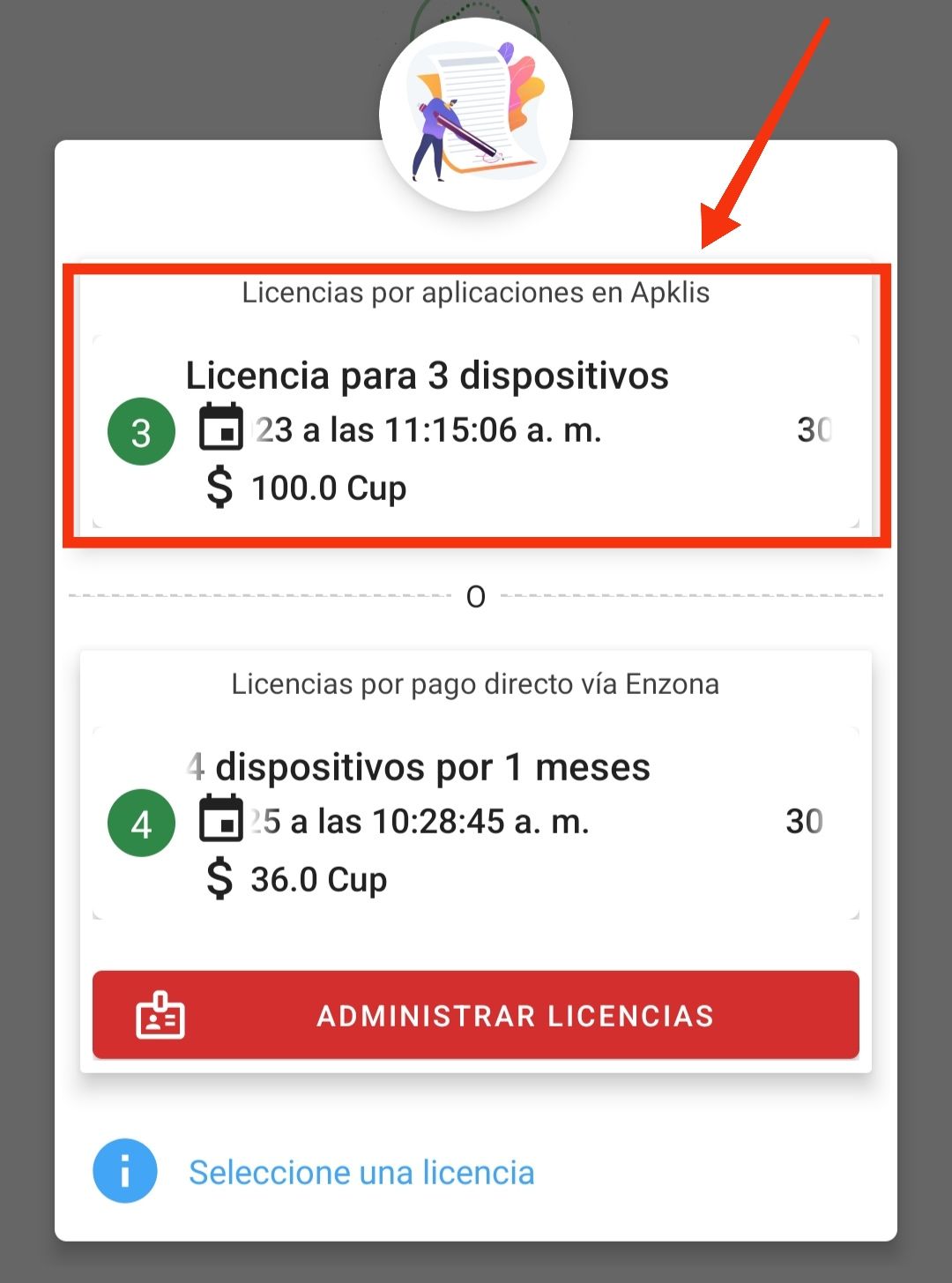Screen dimensions: 952x1283
Task: Select the 3 dispositivos license for 100.0 Cup
Action: [x=476, y=431]
